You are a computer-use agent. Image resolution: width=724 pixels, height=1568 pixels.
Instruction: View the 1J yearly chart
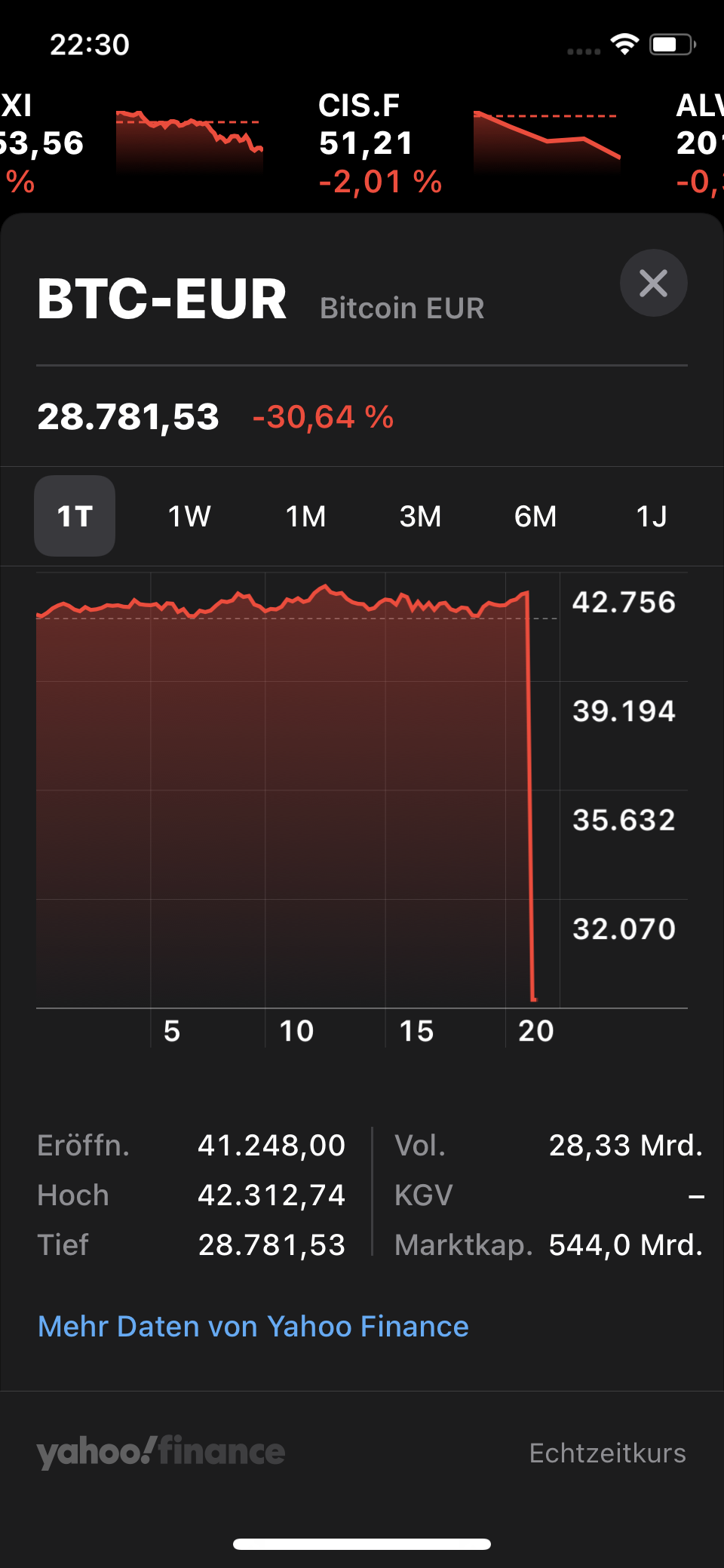coord(651,517)
